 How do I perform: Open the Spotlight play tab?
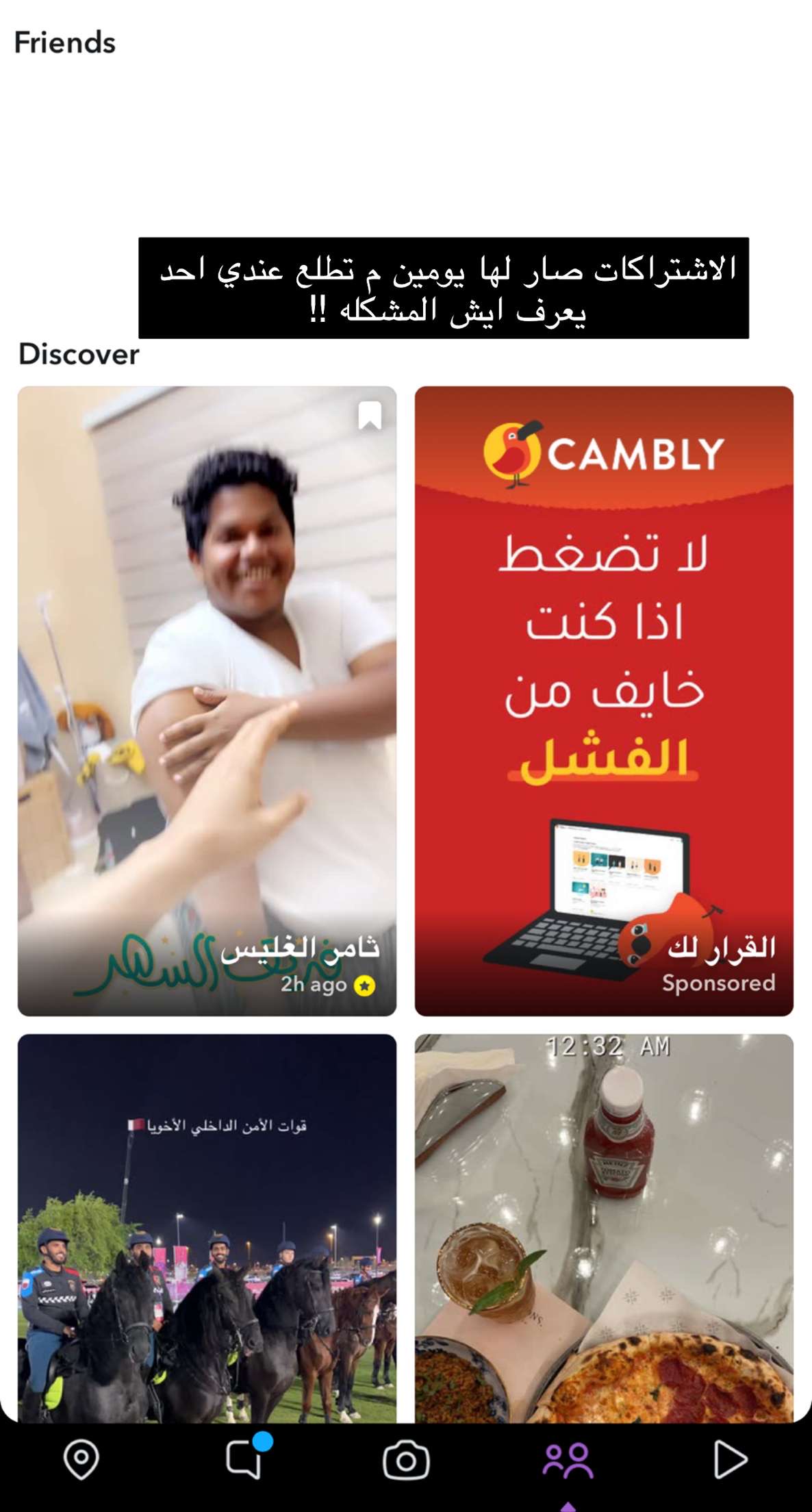point(730,1459)
